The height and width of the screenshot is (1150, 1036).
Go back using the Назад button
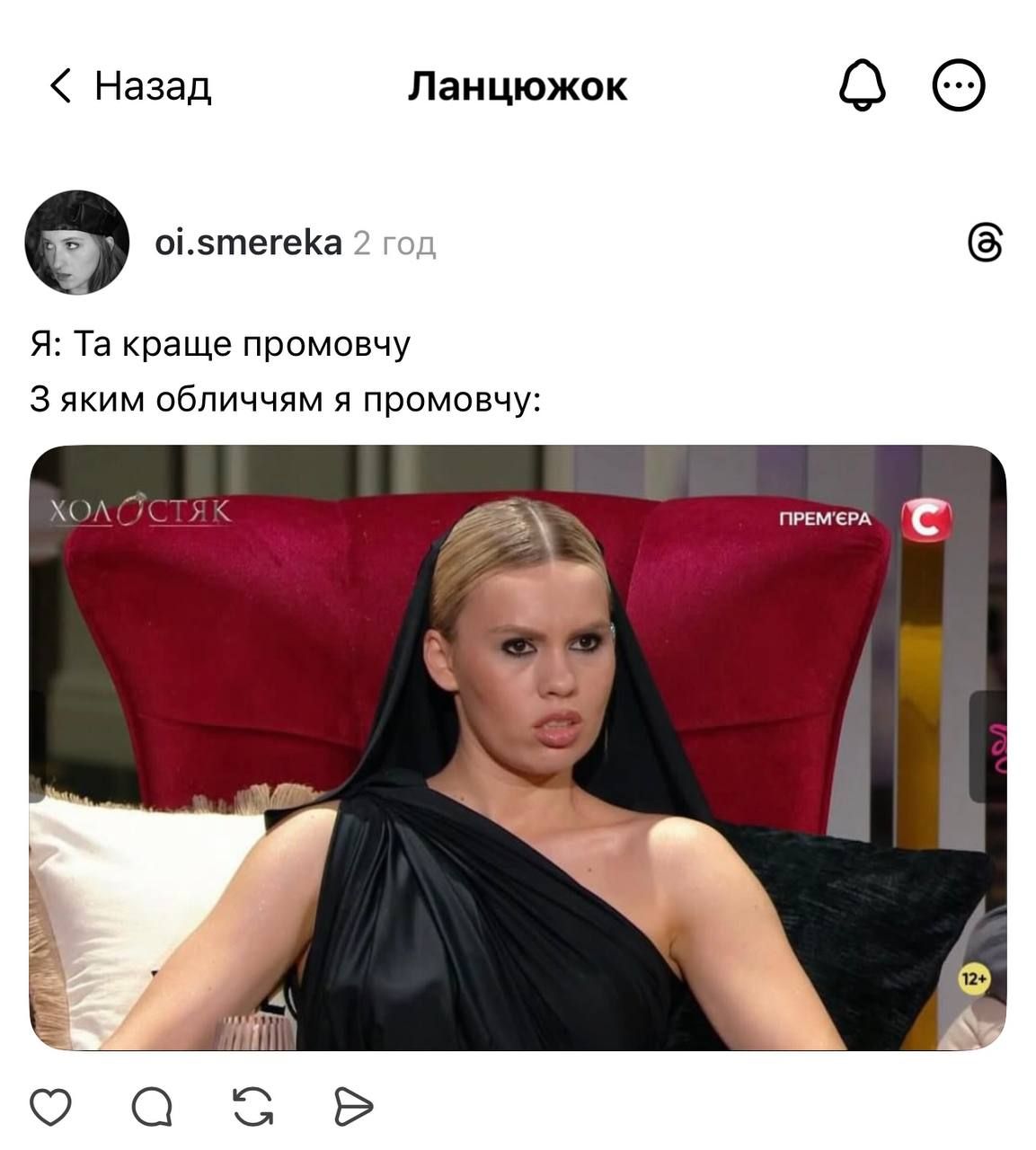pyautogui.click(x=130, y=86)
